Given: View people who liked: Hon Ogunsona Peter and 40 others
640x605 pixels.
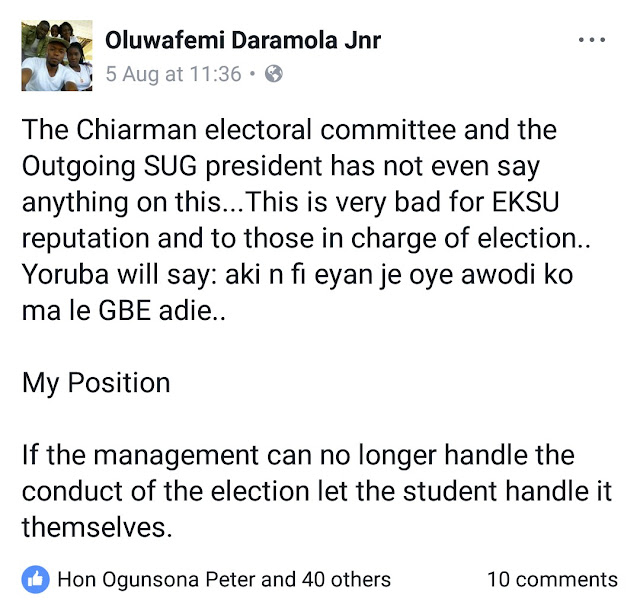Looking at the screenshot, I should [224, 579].
